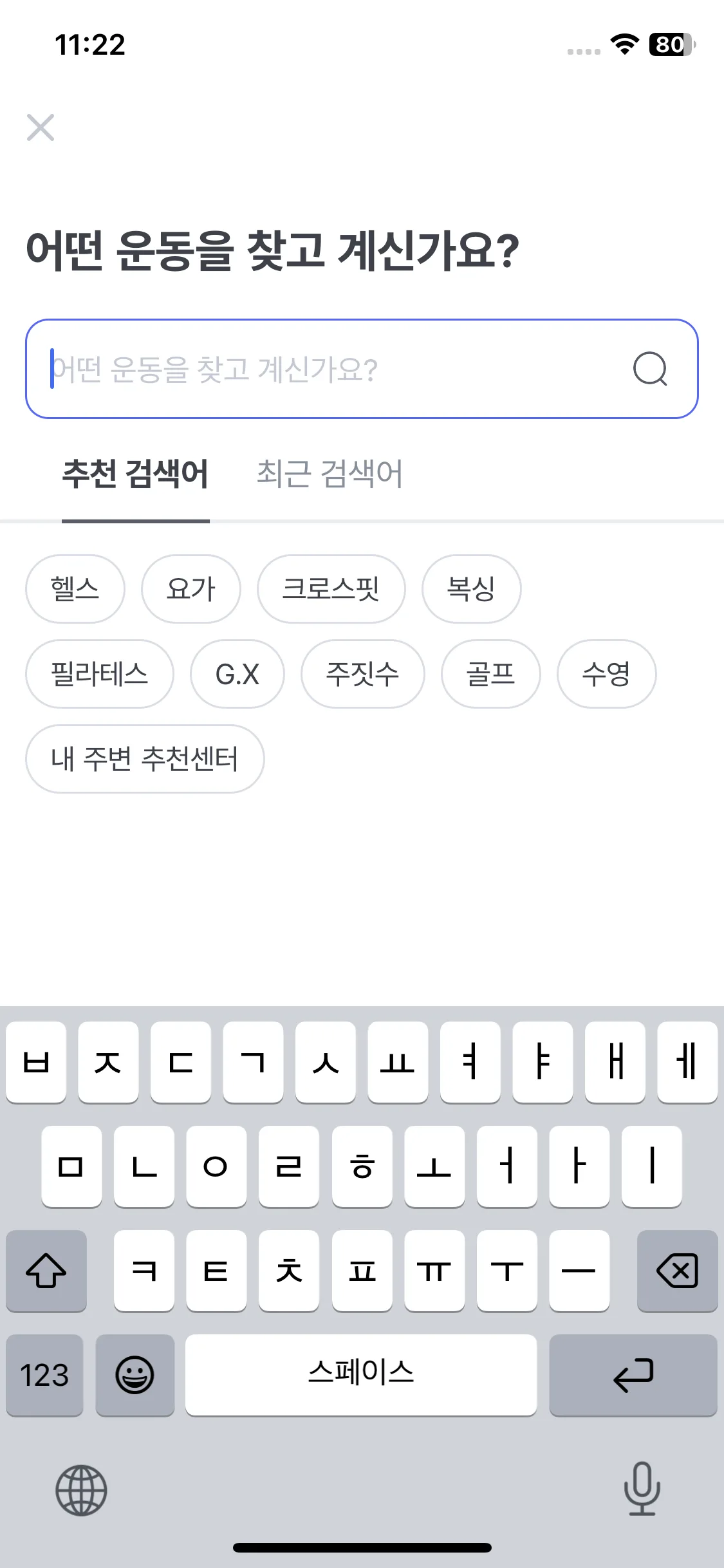The width and height of the screenshot is (724, 1568).
Task: Switch keyboard to 123 number layout
Action: coord(45,1375)
